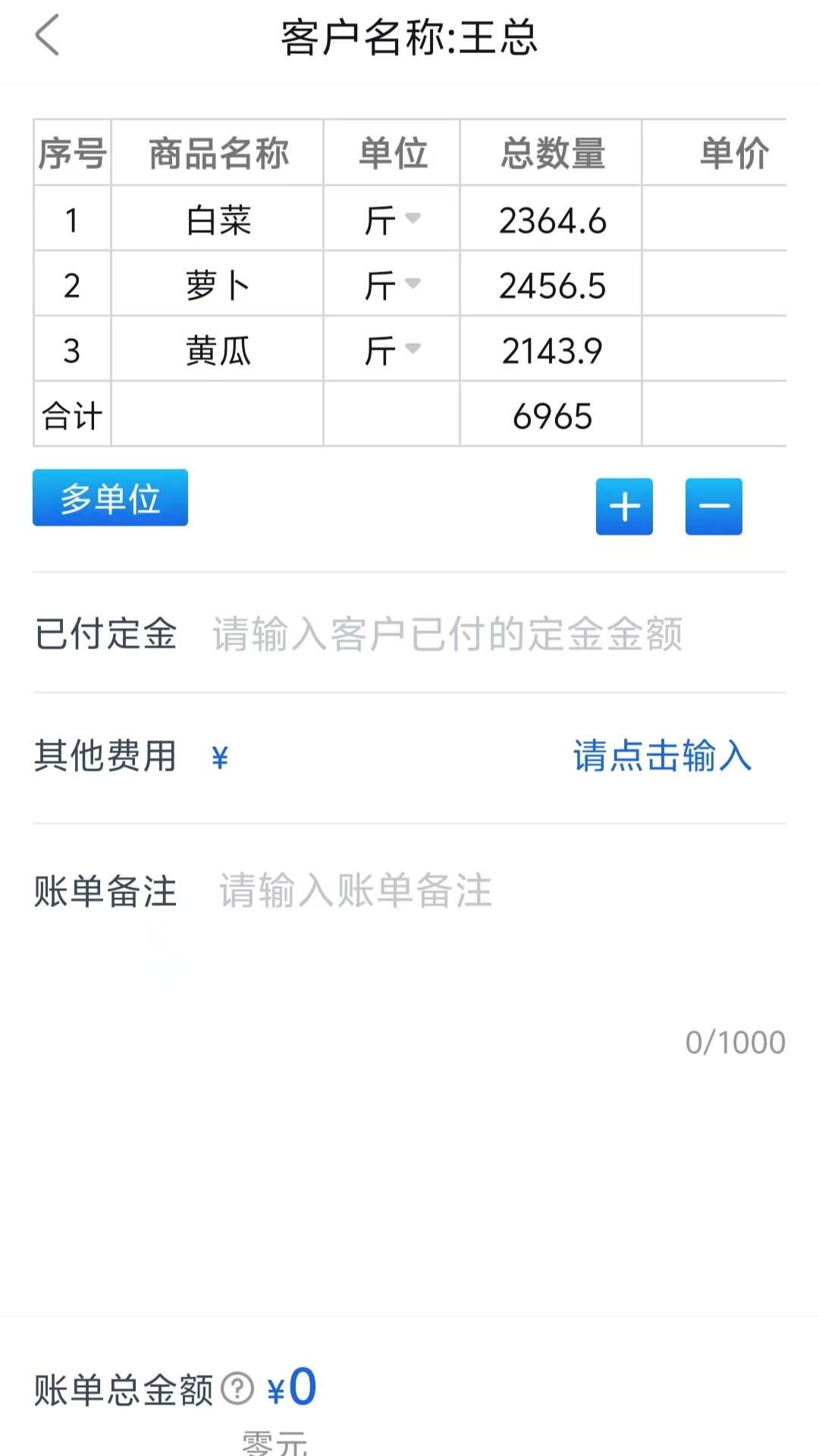Tap the 0/1000 character counter
The height and width of the screenshot is (1456, 819).
[x=734, y=1041]
